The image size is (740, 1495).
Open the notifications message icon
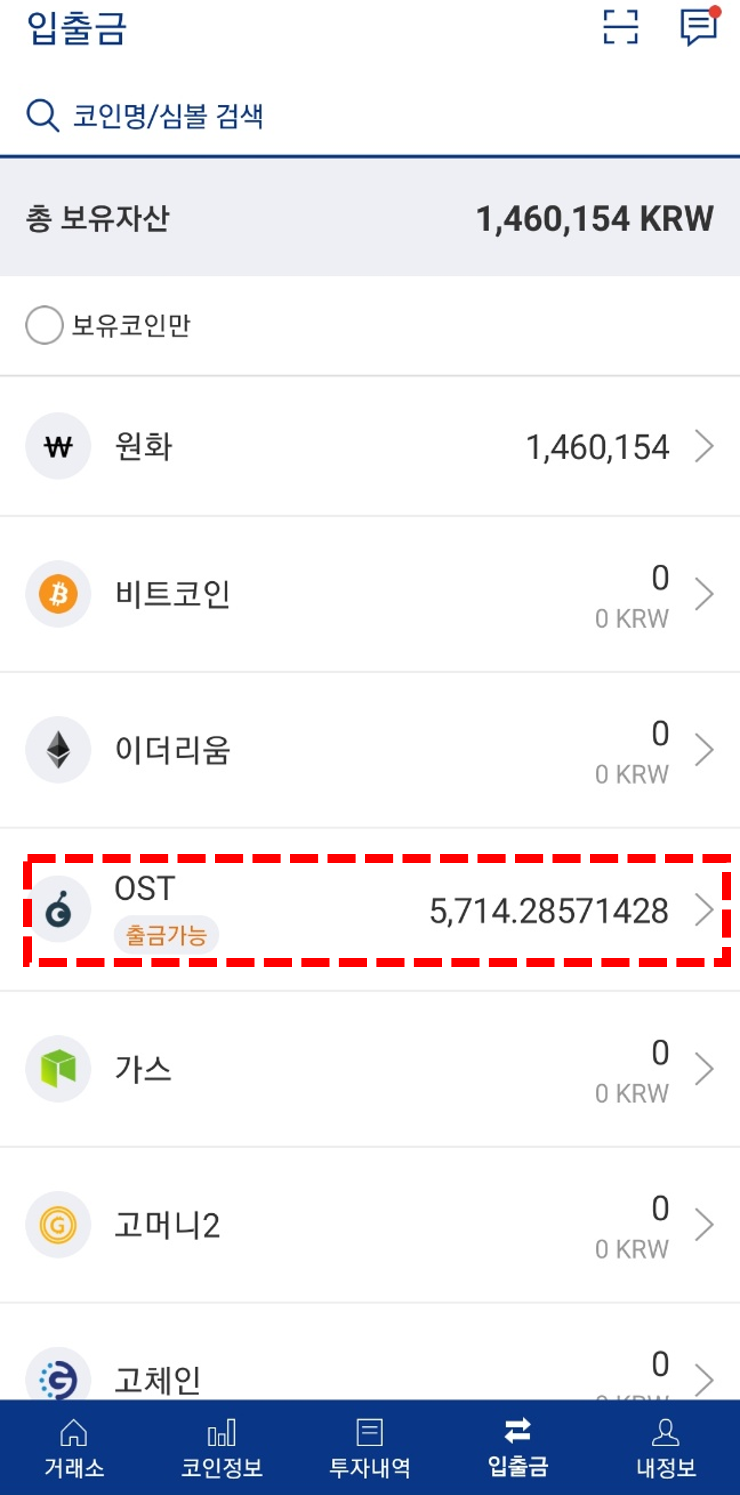coord(698,28)
